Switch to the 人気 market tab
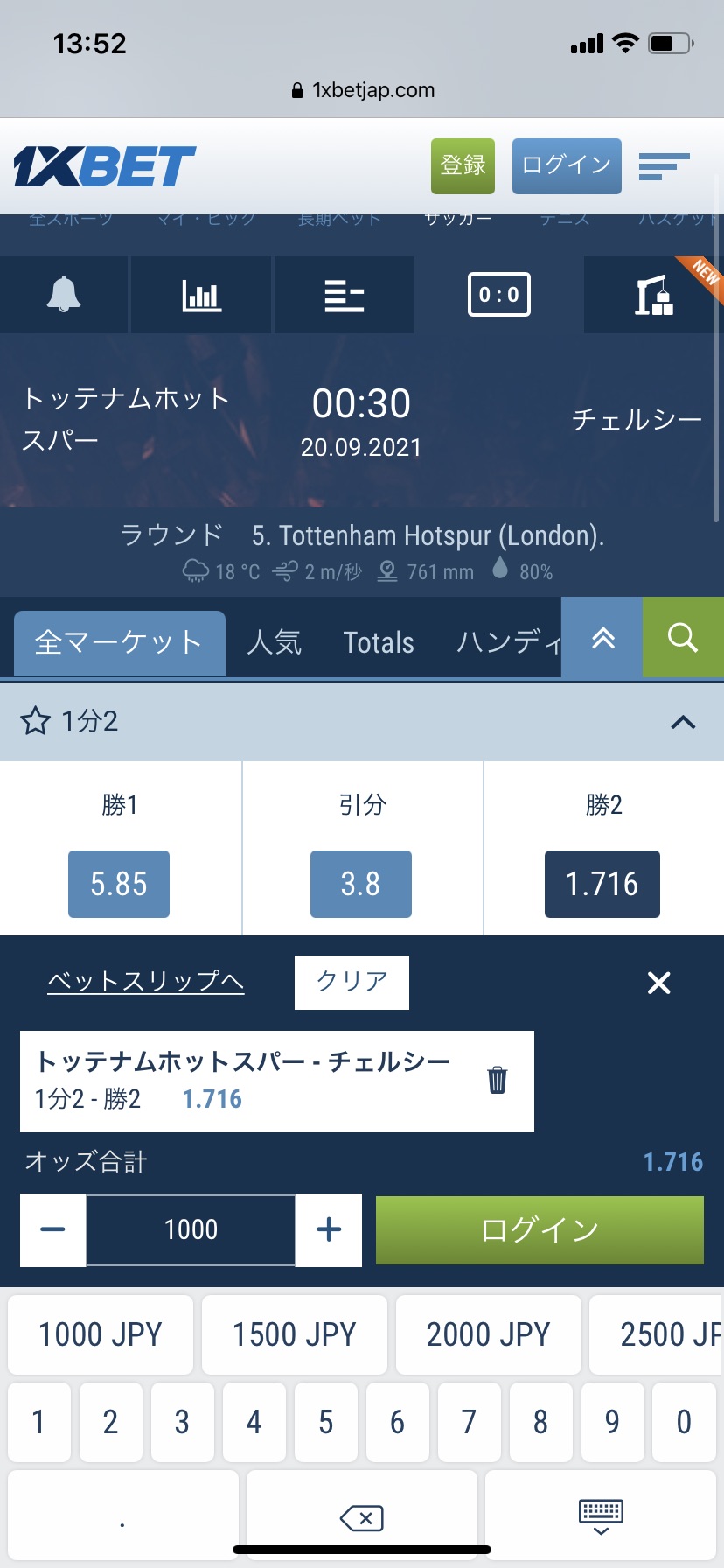 pyautogui.click(x=274, y=641)
